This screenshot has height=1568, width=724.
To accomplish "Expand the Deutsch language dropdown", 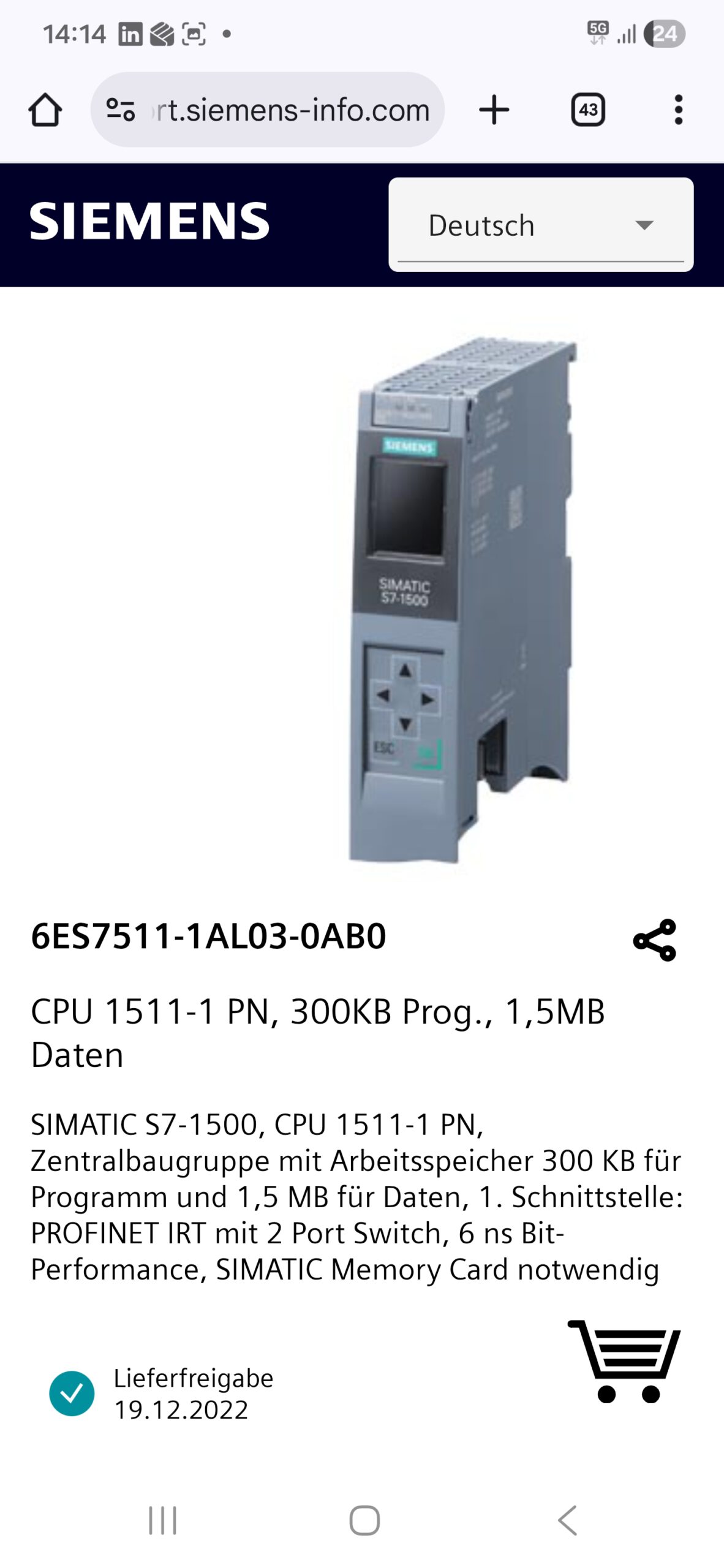I will point(541,225).
